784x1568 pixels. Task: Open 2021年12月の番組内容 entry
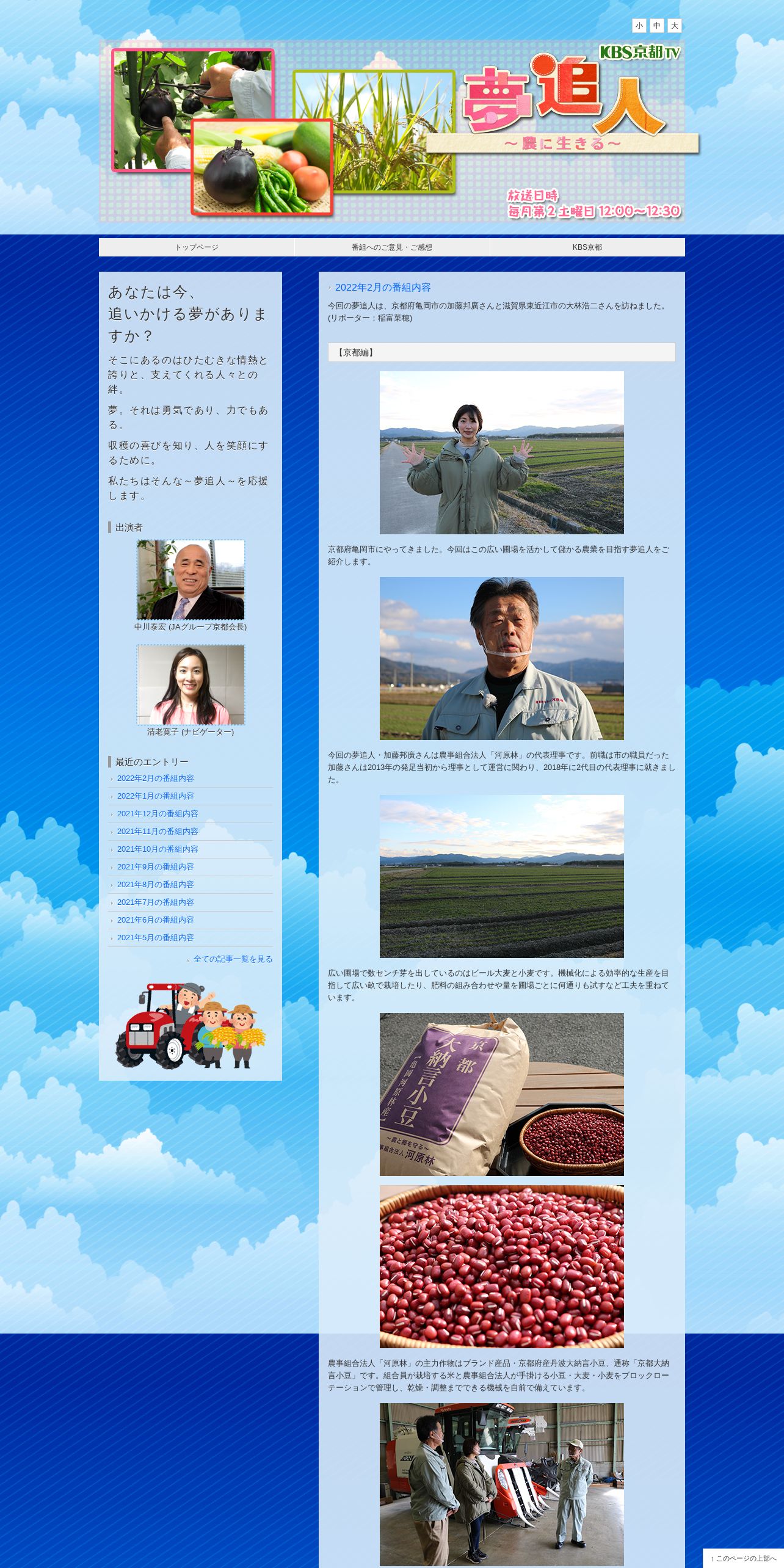tap(158, 814)
